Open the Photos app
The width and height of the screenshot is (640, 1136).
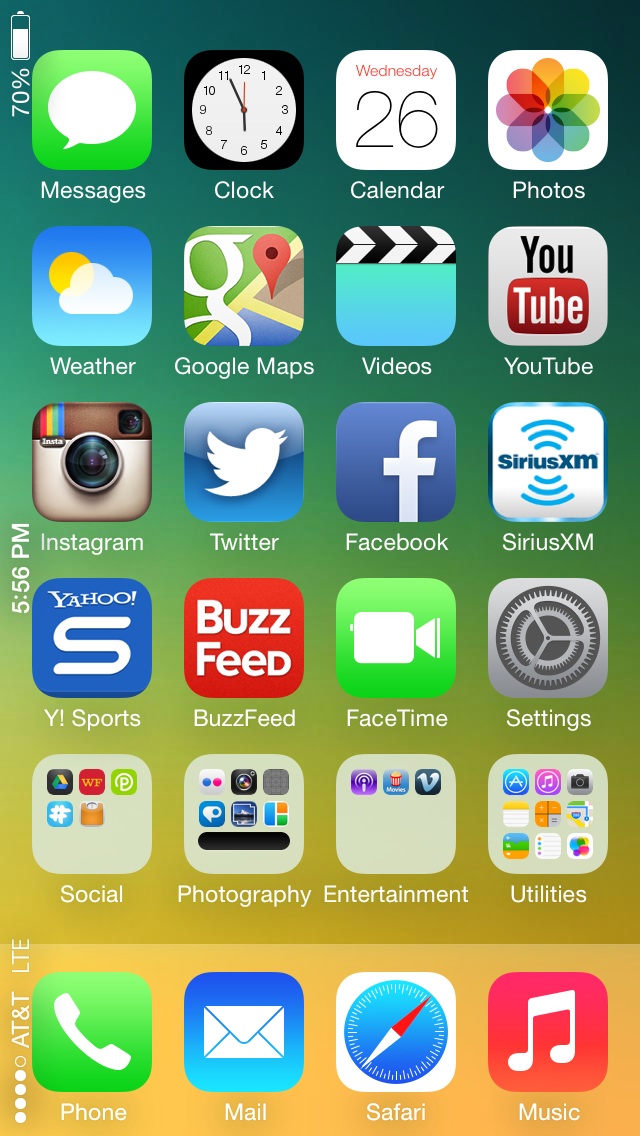(x=548, y=110)
